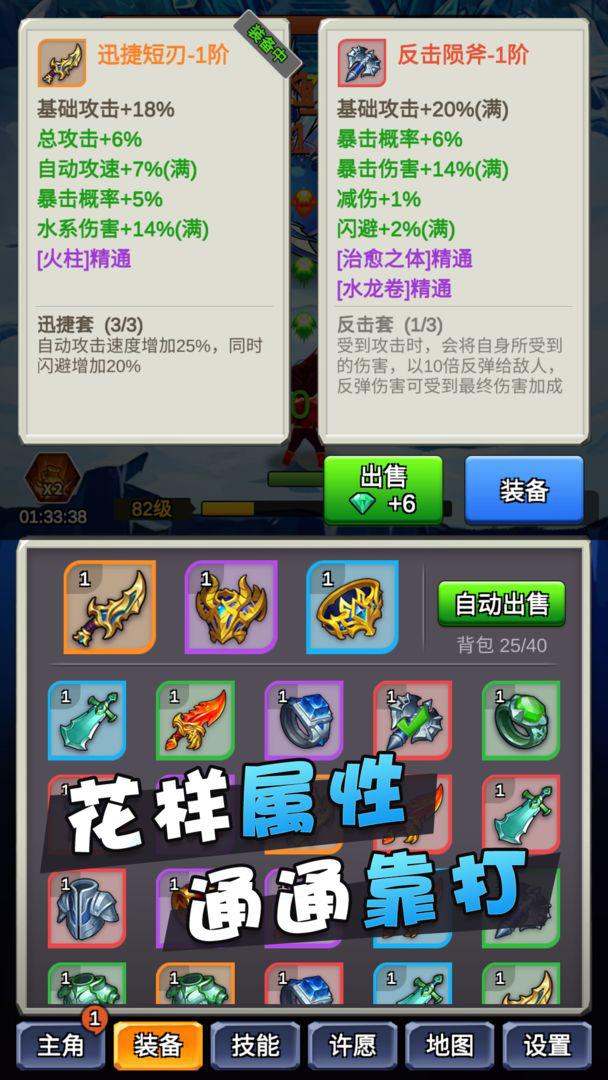608x1080 pixels.
Task: Choose the spiked axe in first backpack row
Action: [x=413, y=720]
